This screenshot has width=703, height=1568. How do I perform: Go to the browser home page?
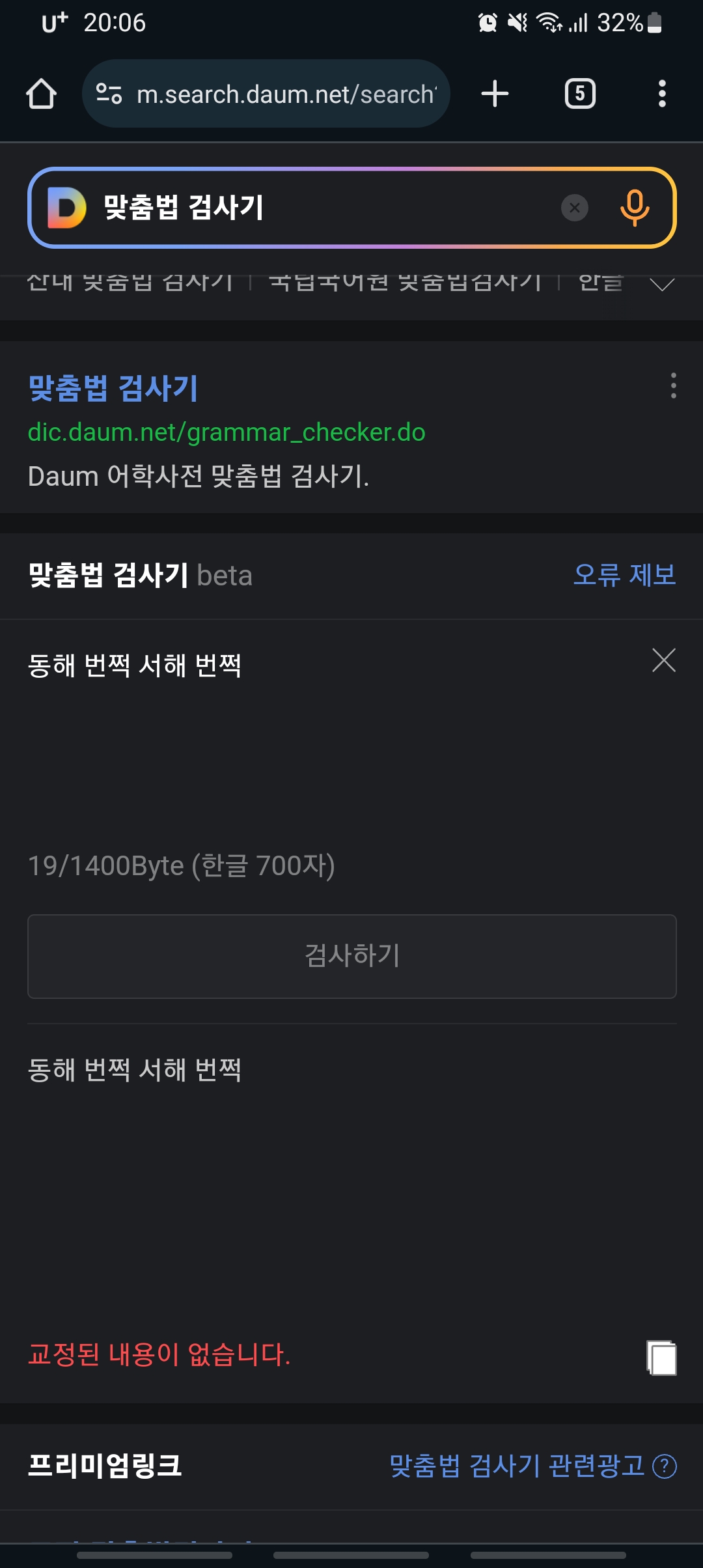tap(41, 94)
